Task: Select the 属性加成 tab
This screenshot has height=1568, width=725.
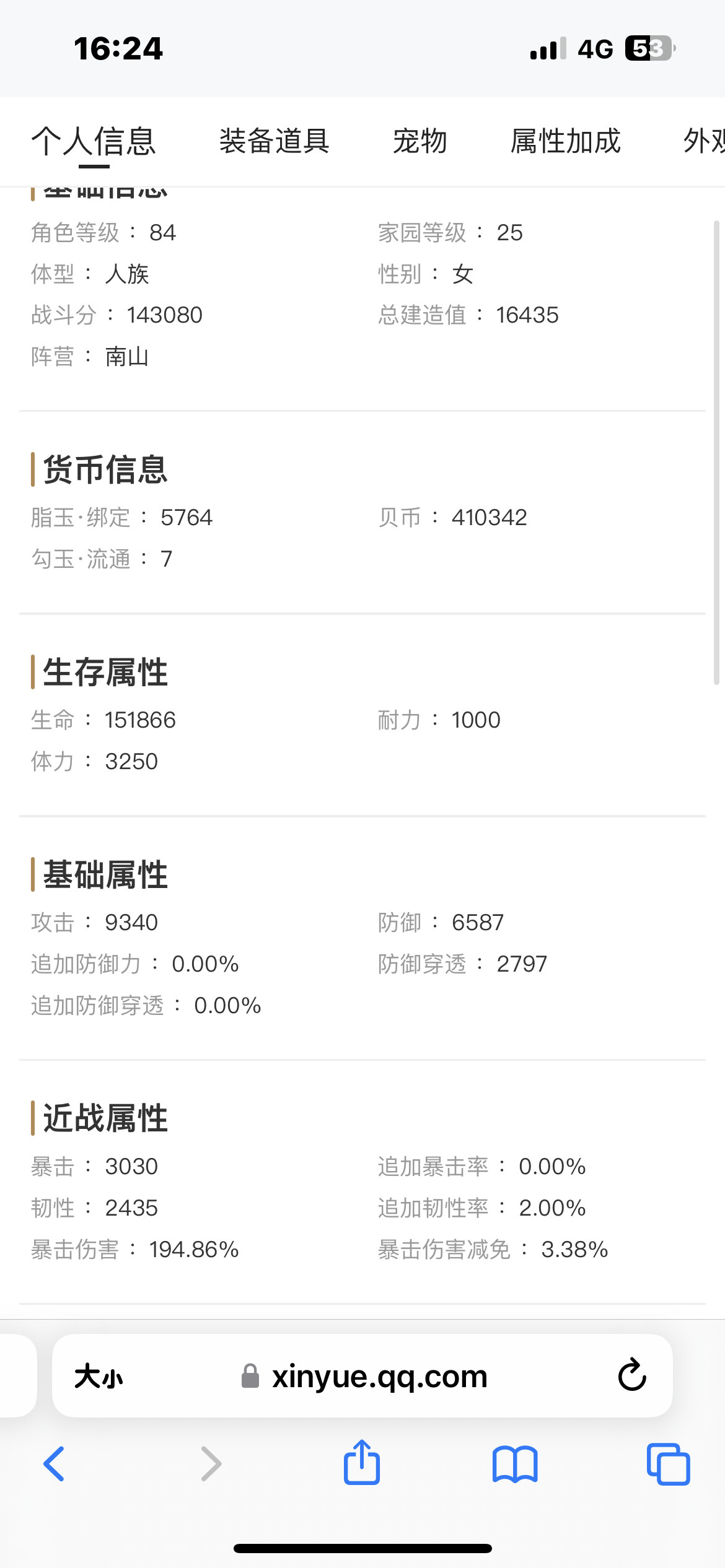Action: click(x=565, y=141)
